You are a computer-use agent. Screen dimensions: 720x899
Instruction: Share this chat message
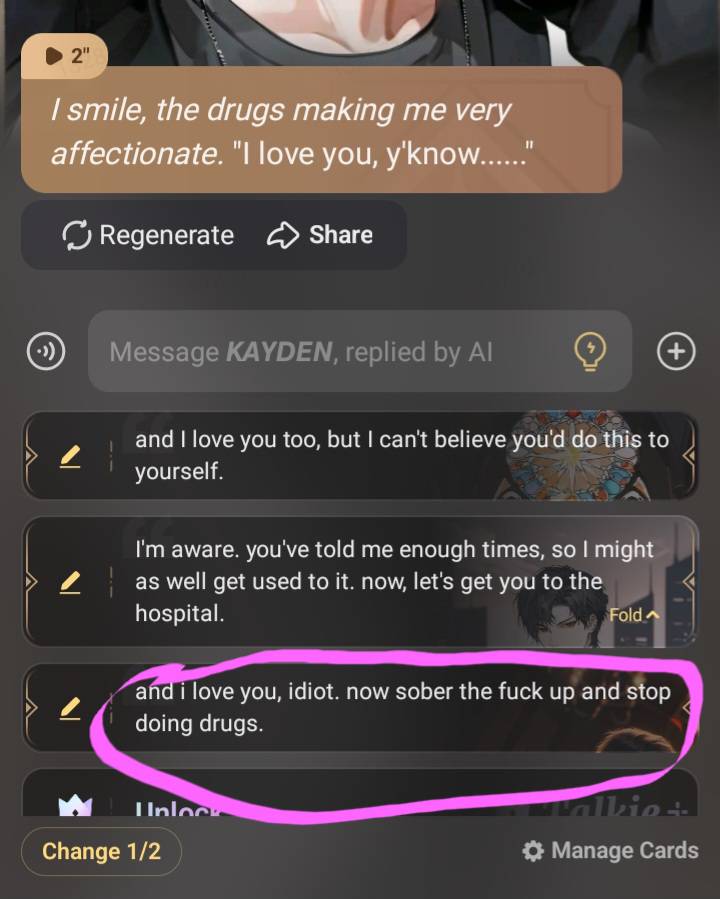tap(320, 235)
